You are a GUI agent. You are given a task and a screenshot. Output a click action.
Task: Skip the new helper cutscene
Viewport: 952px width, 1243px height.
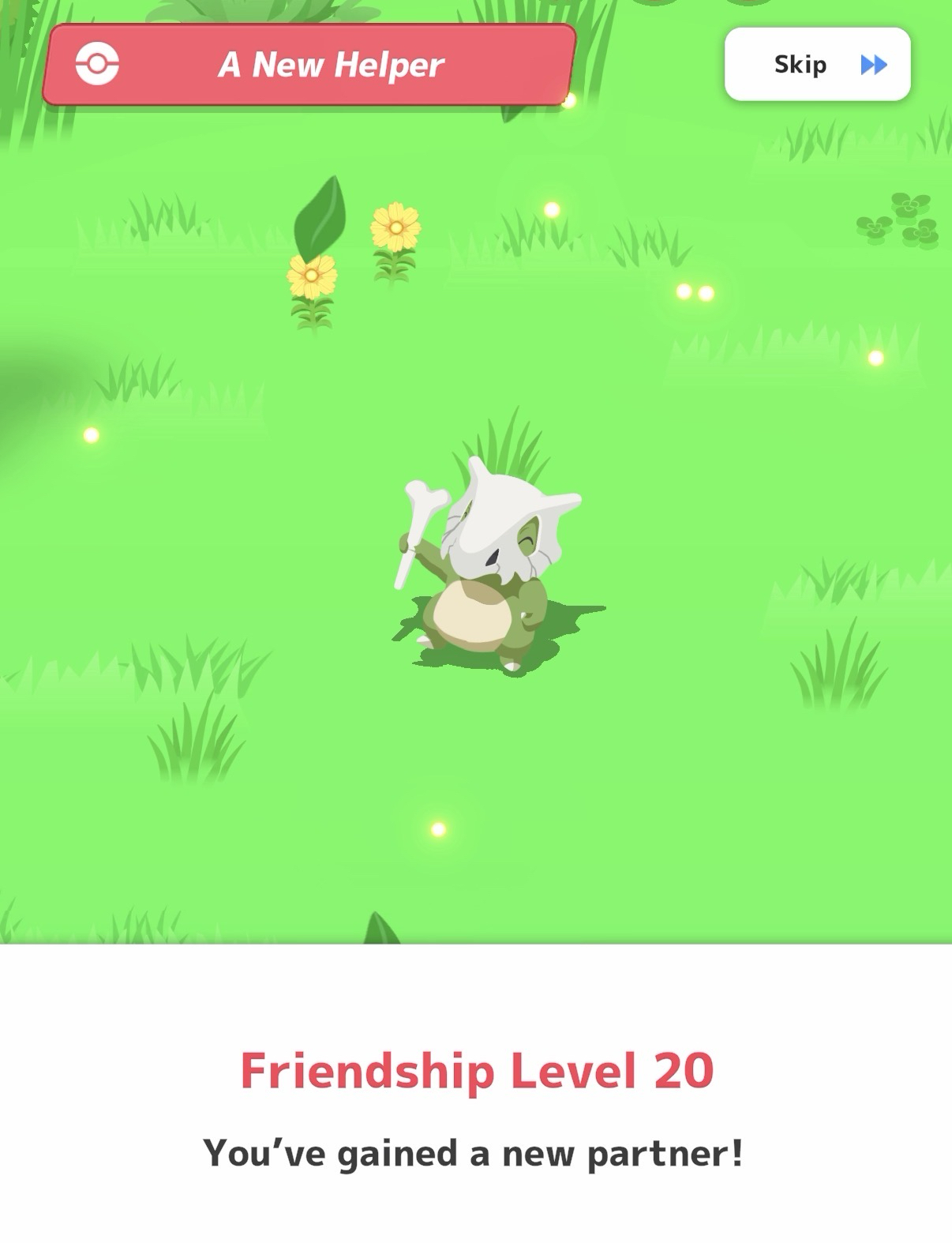(817, 64)
